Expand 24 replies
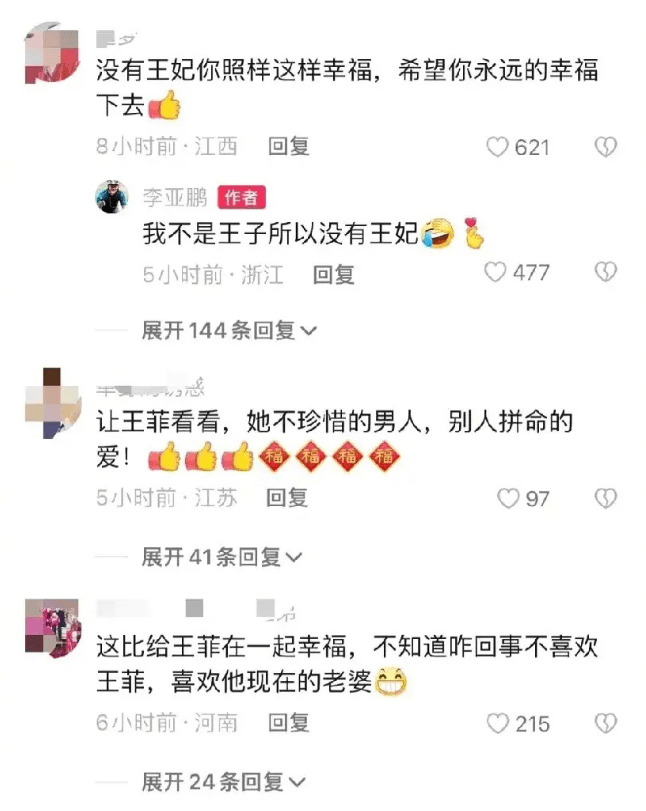The image size is (646, 811). click(222, 782)
